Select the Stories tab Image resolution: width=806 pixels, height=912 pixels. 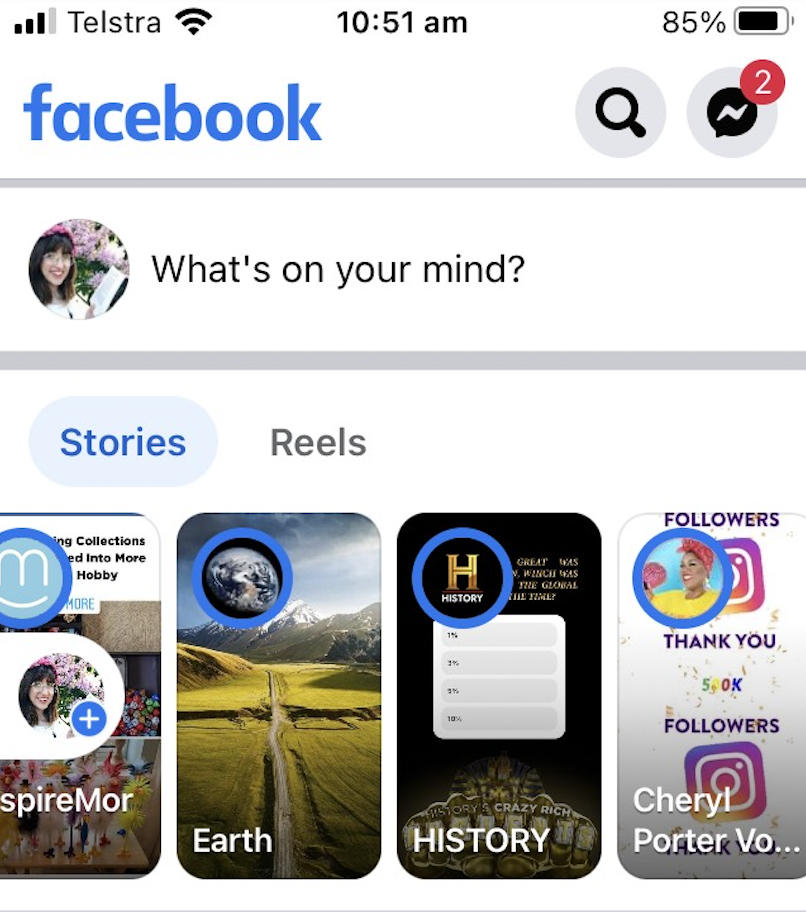(123, 442)
